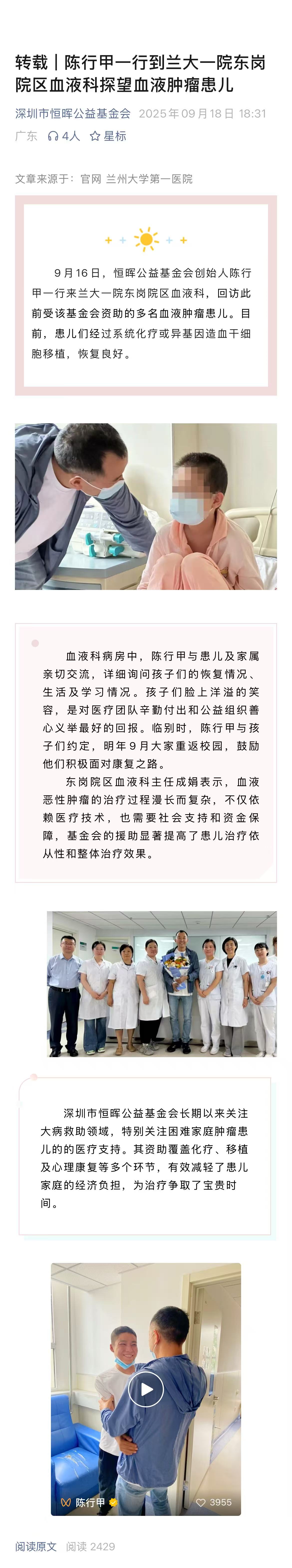The width and height of the screenshot is (292, 1568).
Task: View the photo of the masked child patient
Action: tap(146, 506)
